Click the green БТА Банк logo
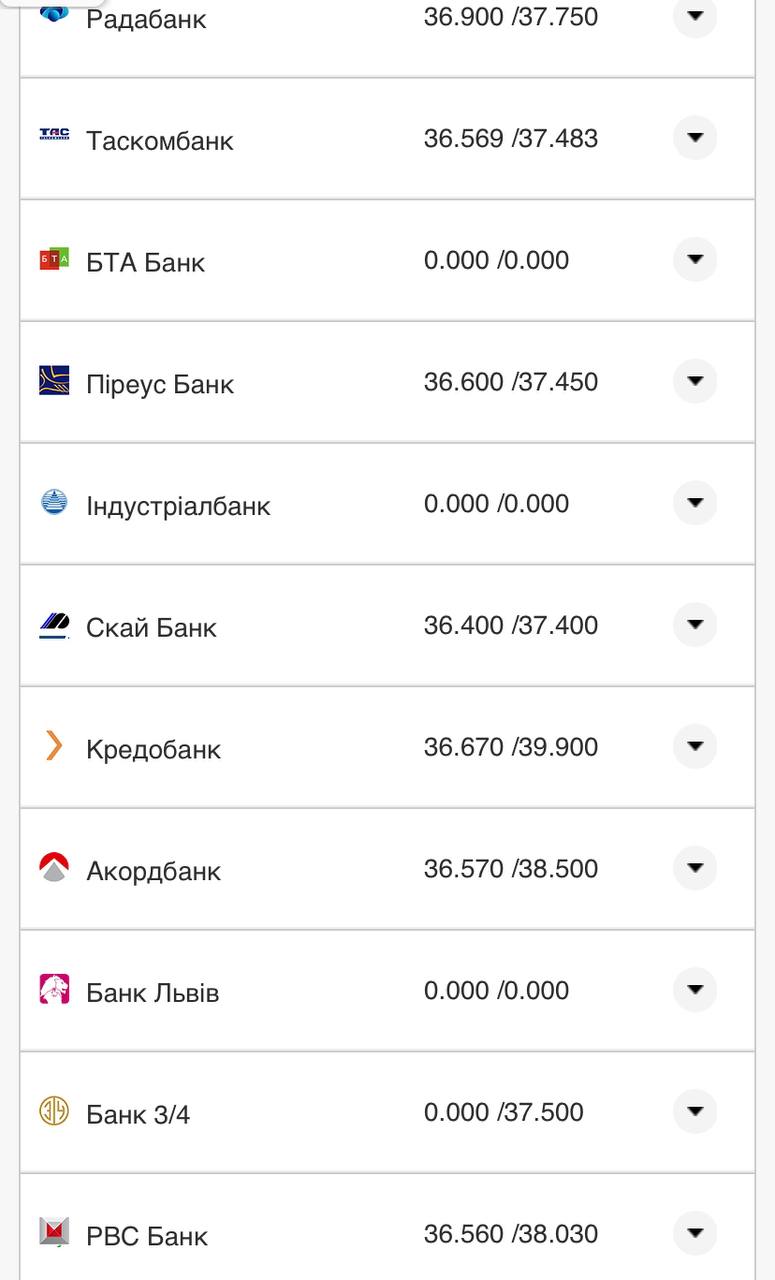The image size is (775, 1280). 52,260
